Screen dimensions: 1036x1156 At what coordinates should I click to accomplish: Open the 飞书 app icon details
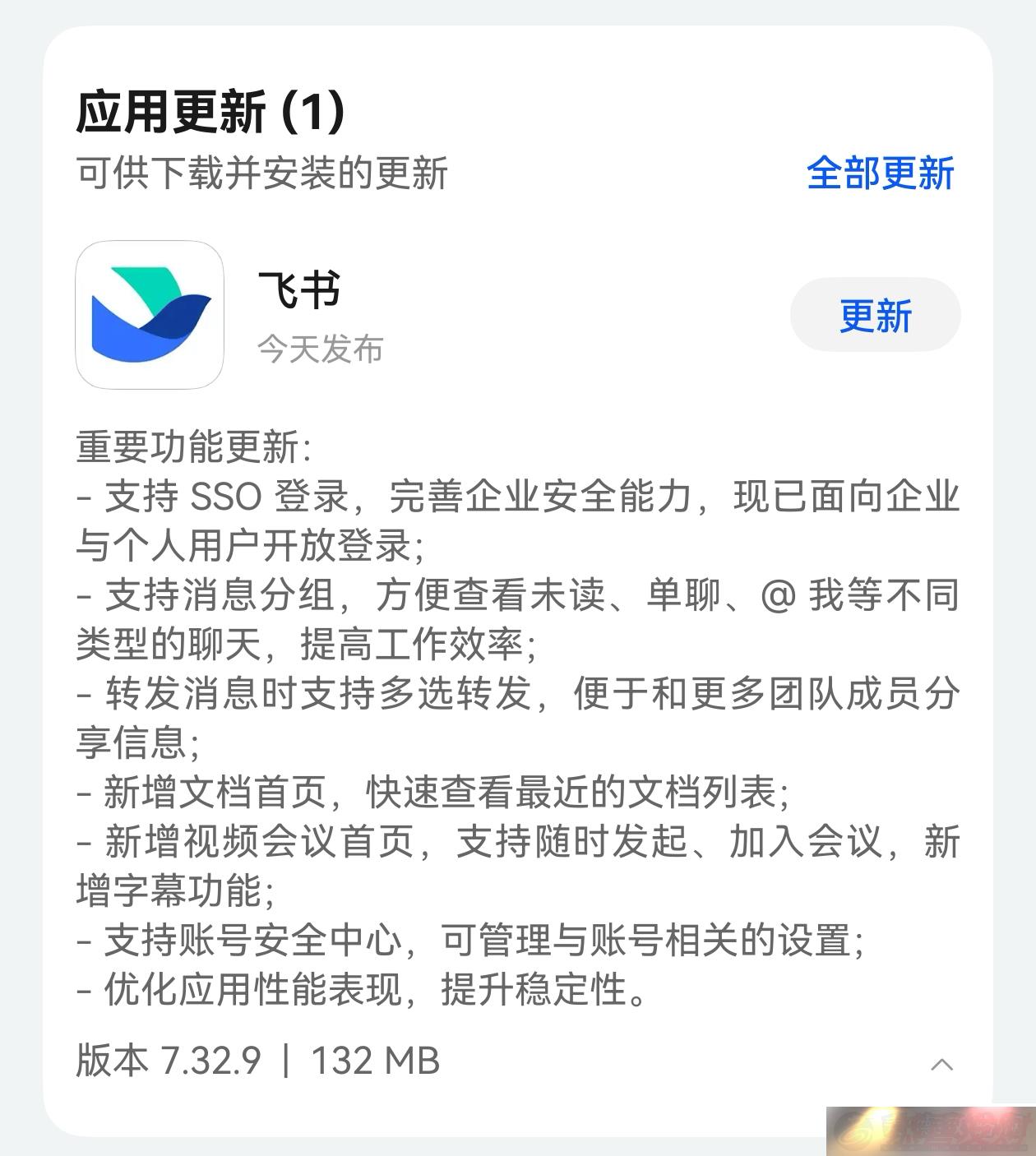[x=150, y=315]
